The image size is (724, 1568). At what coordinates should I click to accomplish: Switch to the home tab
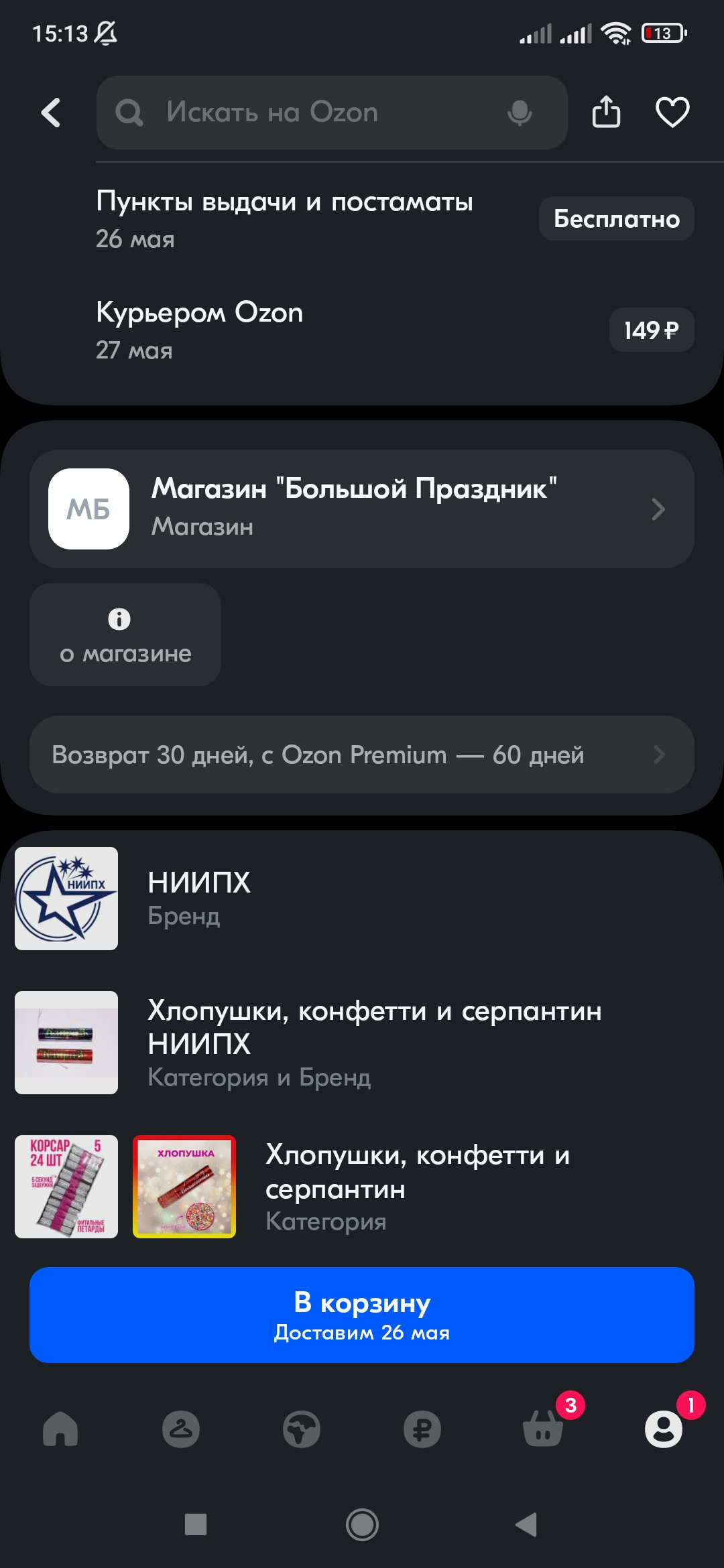tap(60, 1429)
